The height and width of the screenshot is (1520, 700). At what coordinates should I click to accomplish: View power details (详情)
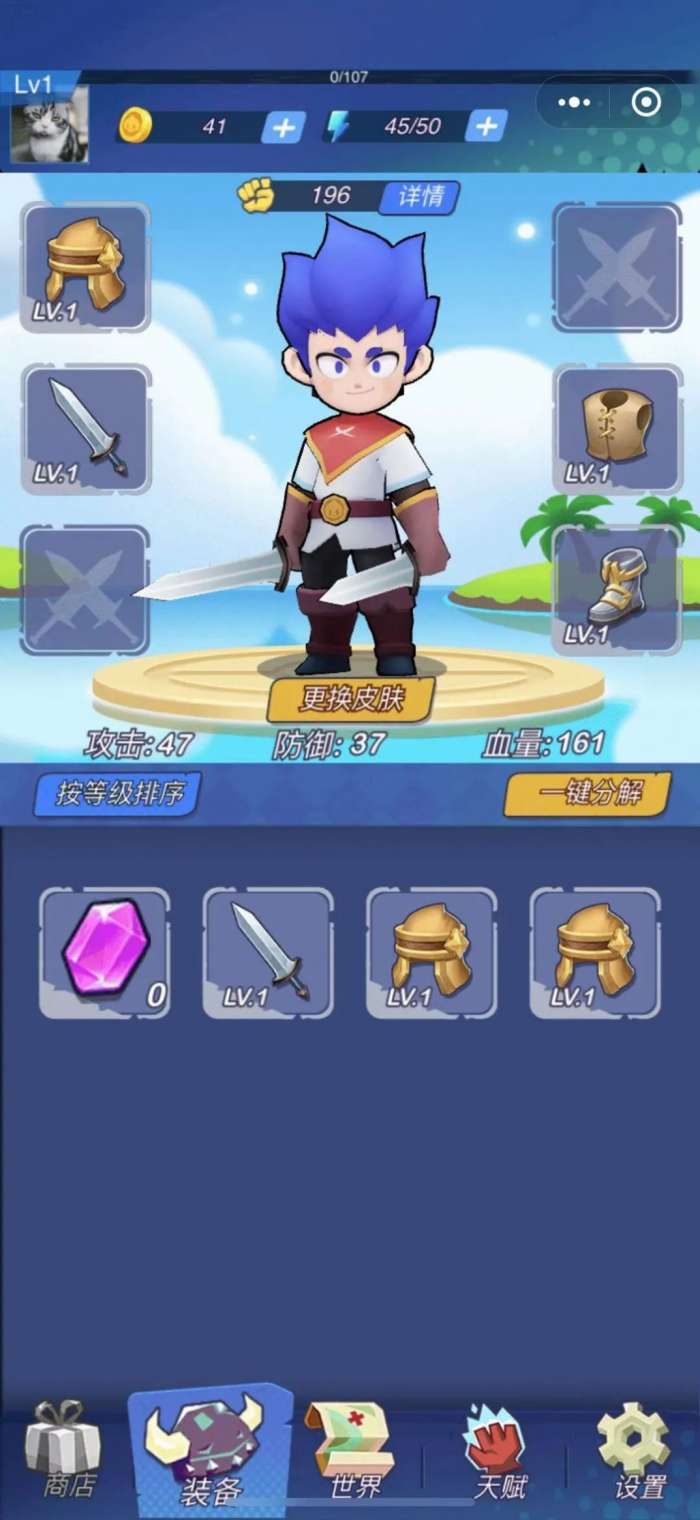click(x=420, y=197)
